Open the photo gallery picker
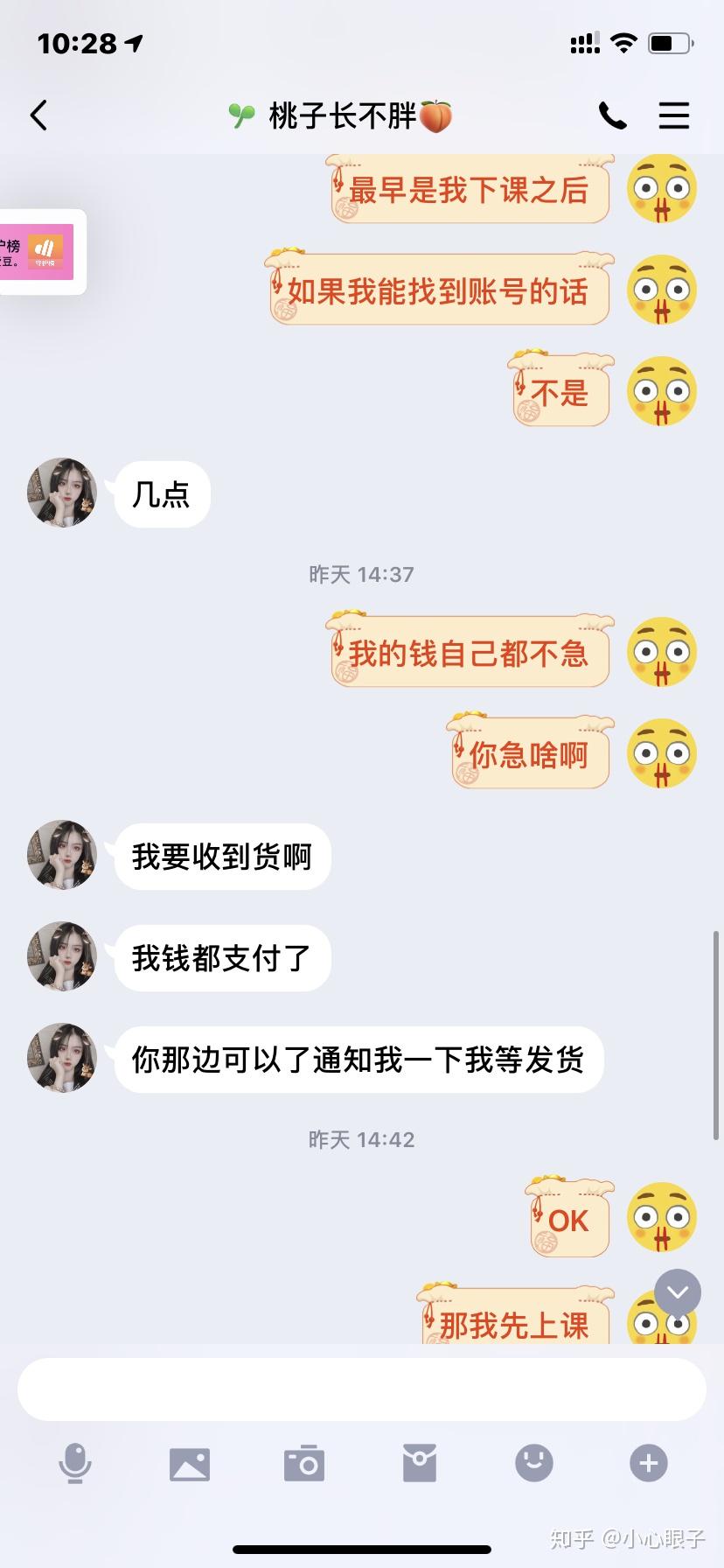724x1568 pixels. point(190,1463)
